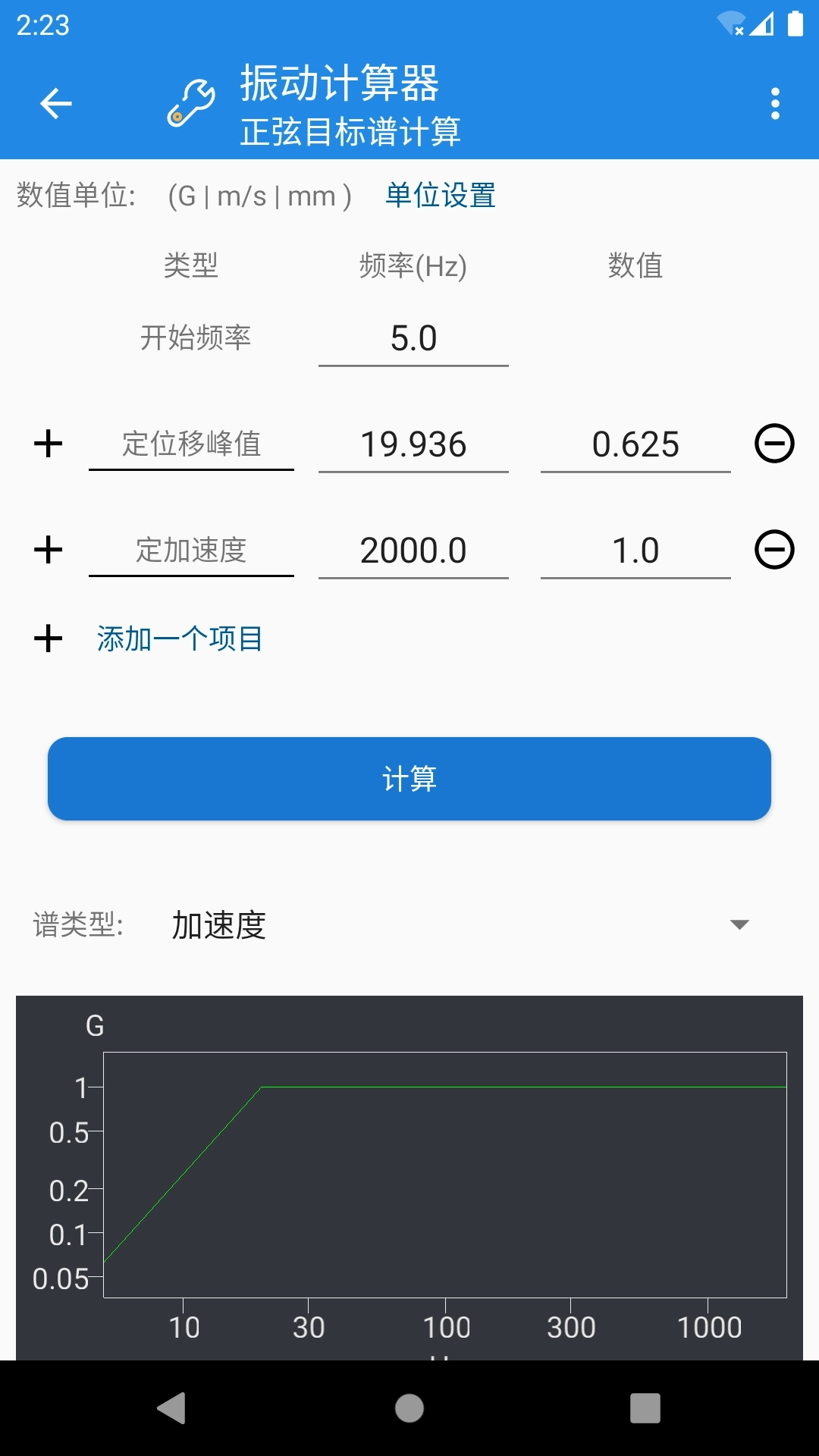
Task: Select the start frequency field showing 5.0
Action: pos(413,339)
